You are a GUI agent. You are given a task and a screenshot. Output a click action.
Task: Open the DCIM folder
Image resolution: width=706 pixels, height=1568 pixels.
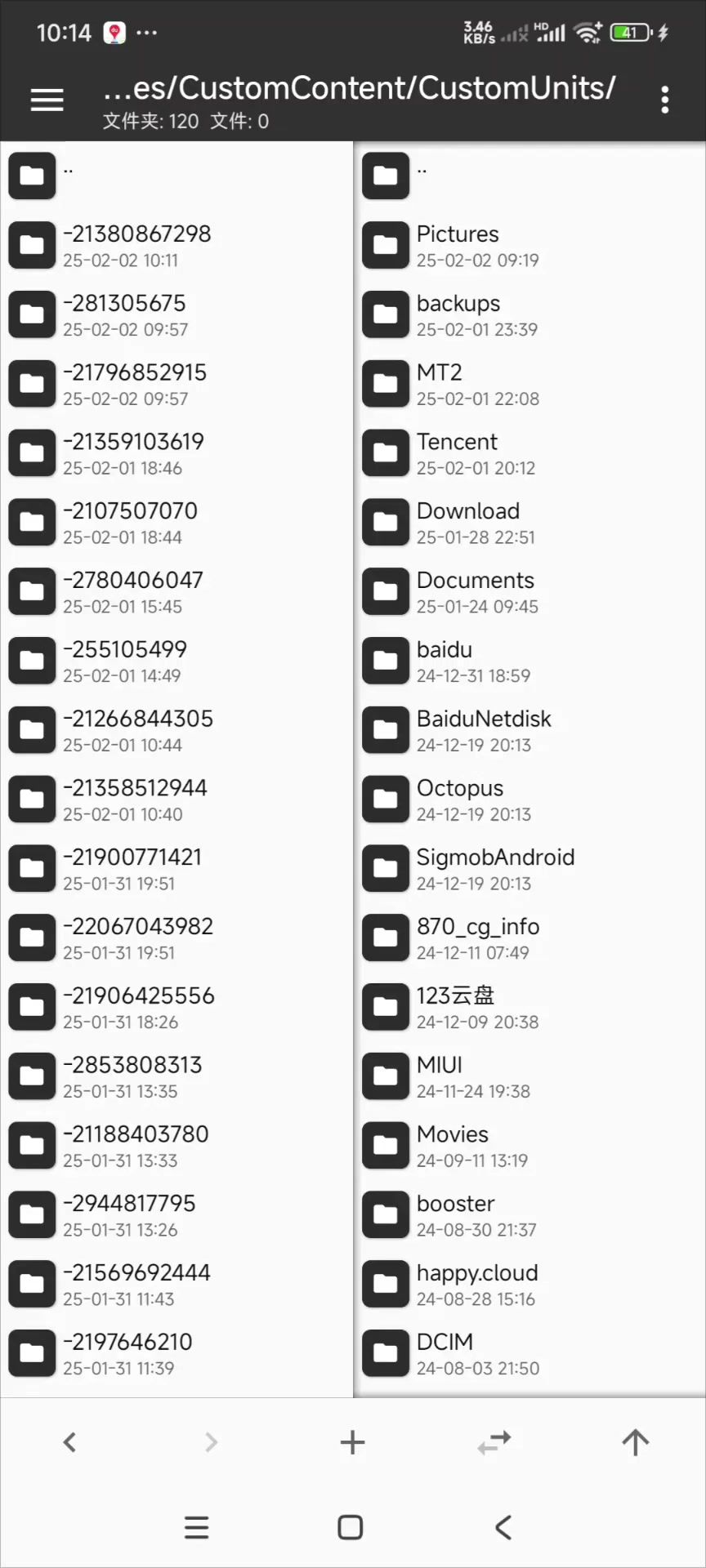click(x=445, y=1353)
